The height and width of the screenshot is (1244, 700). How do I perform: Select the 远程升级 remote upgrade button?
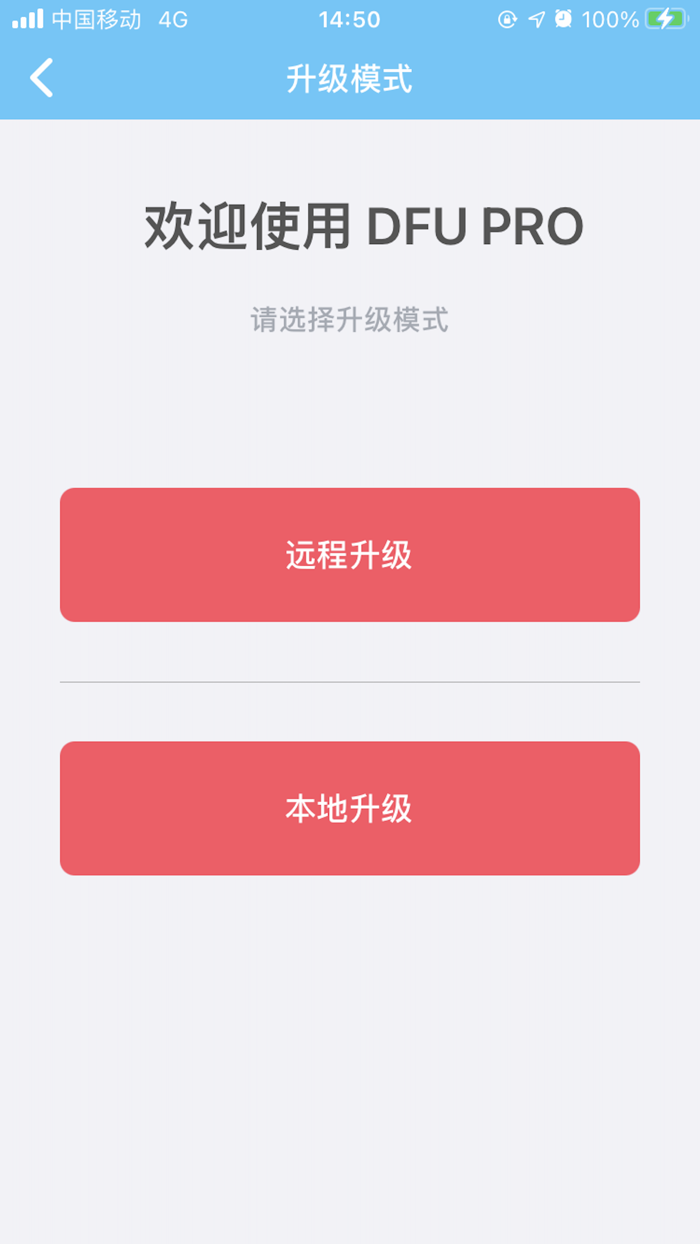pyautogui.click(x=349, y=555)
